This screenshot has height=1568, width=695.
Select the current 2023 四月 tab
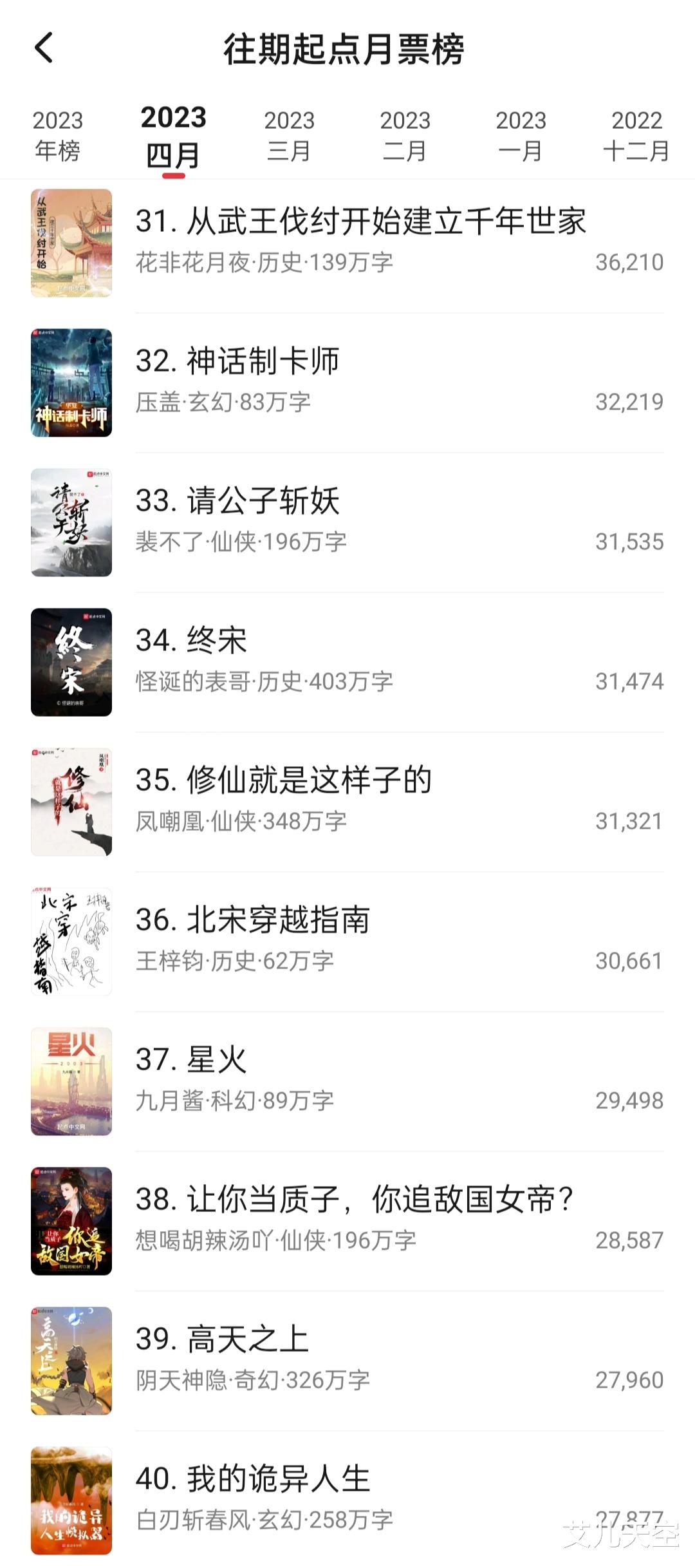click(173, 137)
